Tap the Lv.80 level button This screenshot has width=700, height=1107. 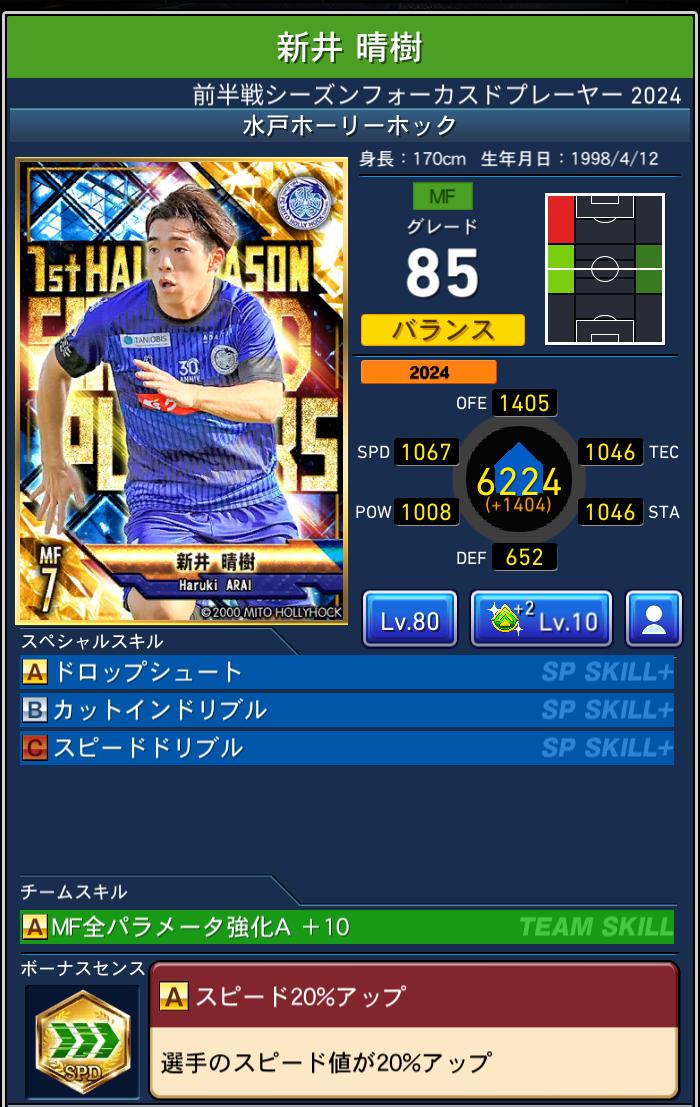pos(410,620)
